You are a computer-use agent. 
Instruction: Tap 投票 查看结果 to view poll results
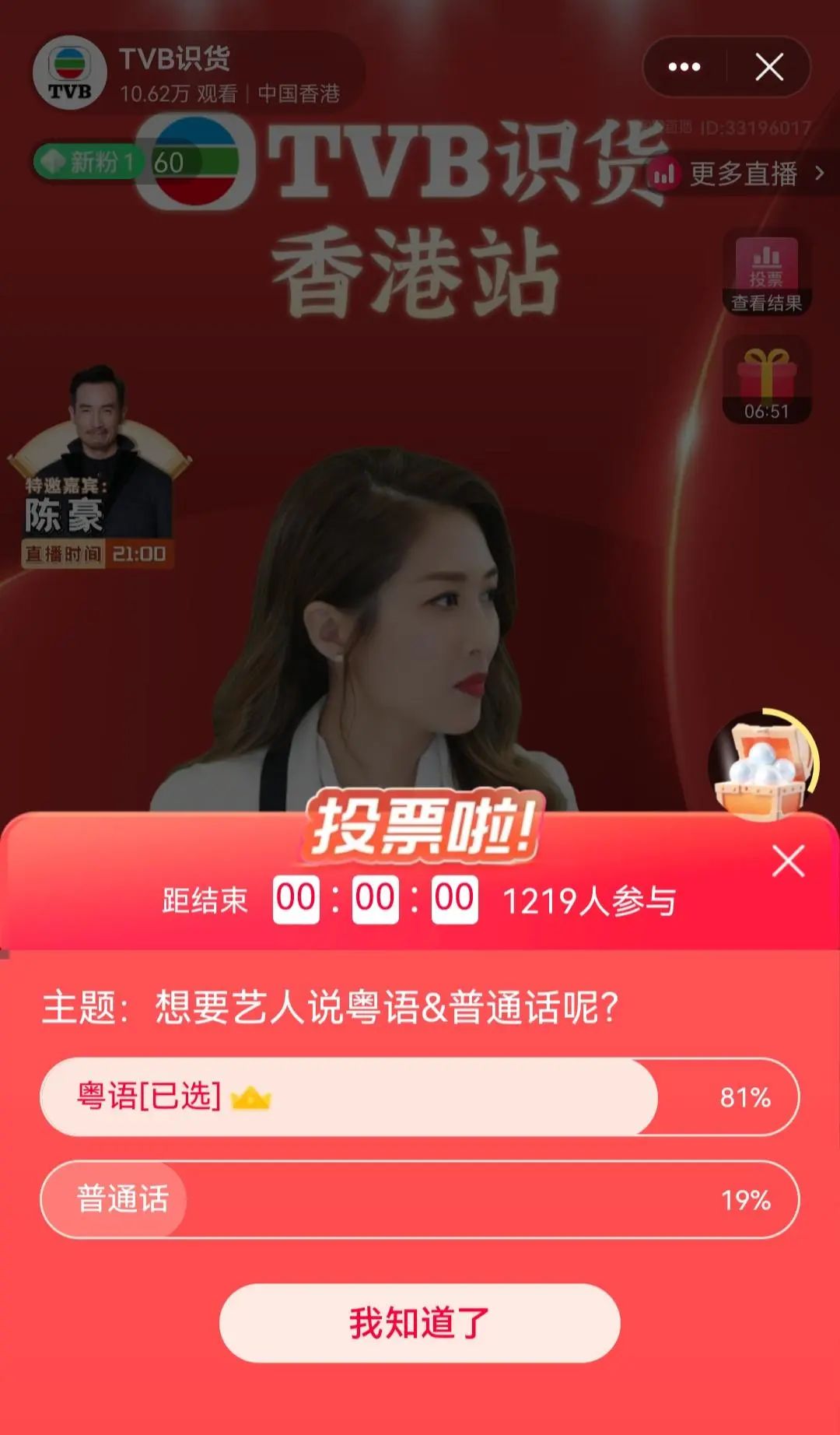tap(766, 273)
